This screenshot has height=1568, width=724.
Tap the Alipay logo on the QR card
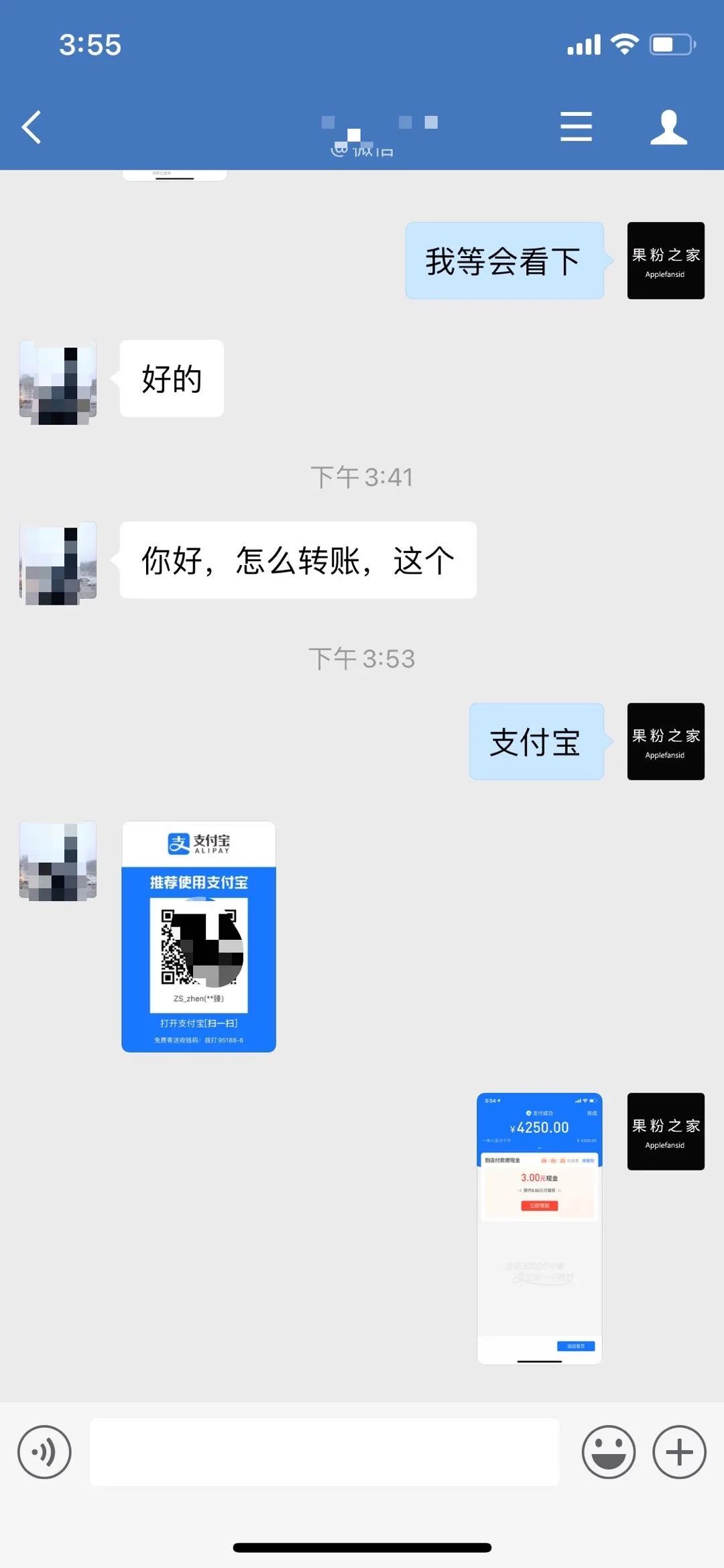[199, 843]
